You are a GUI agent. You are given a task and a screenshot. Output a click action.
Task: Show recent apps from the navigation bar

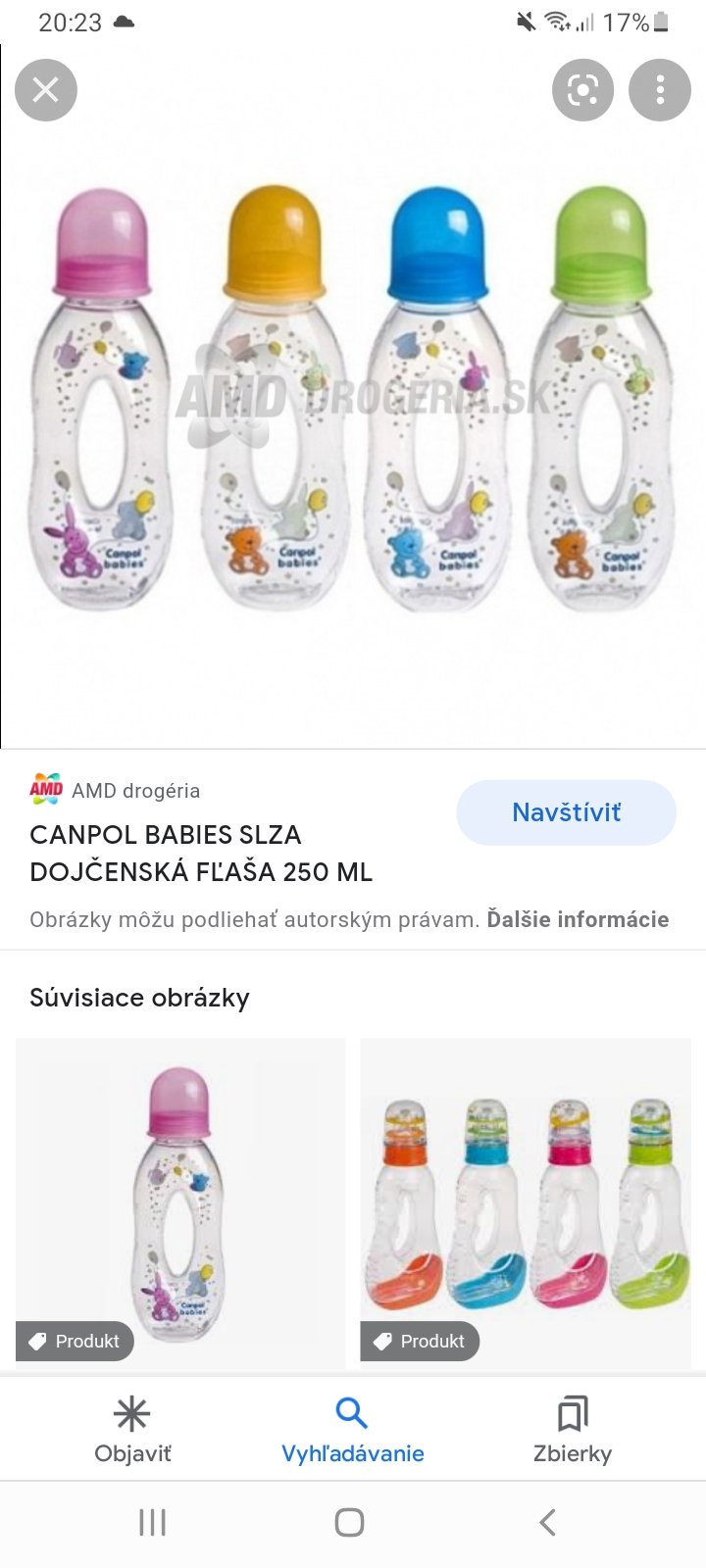(x=152, y=1522)
